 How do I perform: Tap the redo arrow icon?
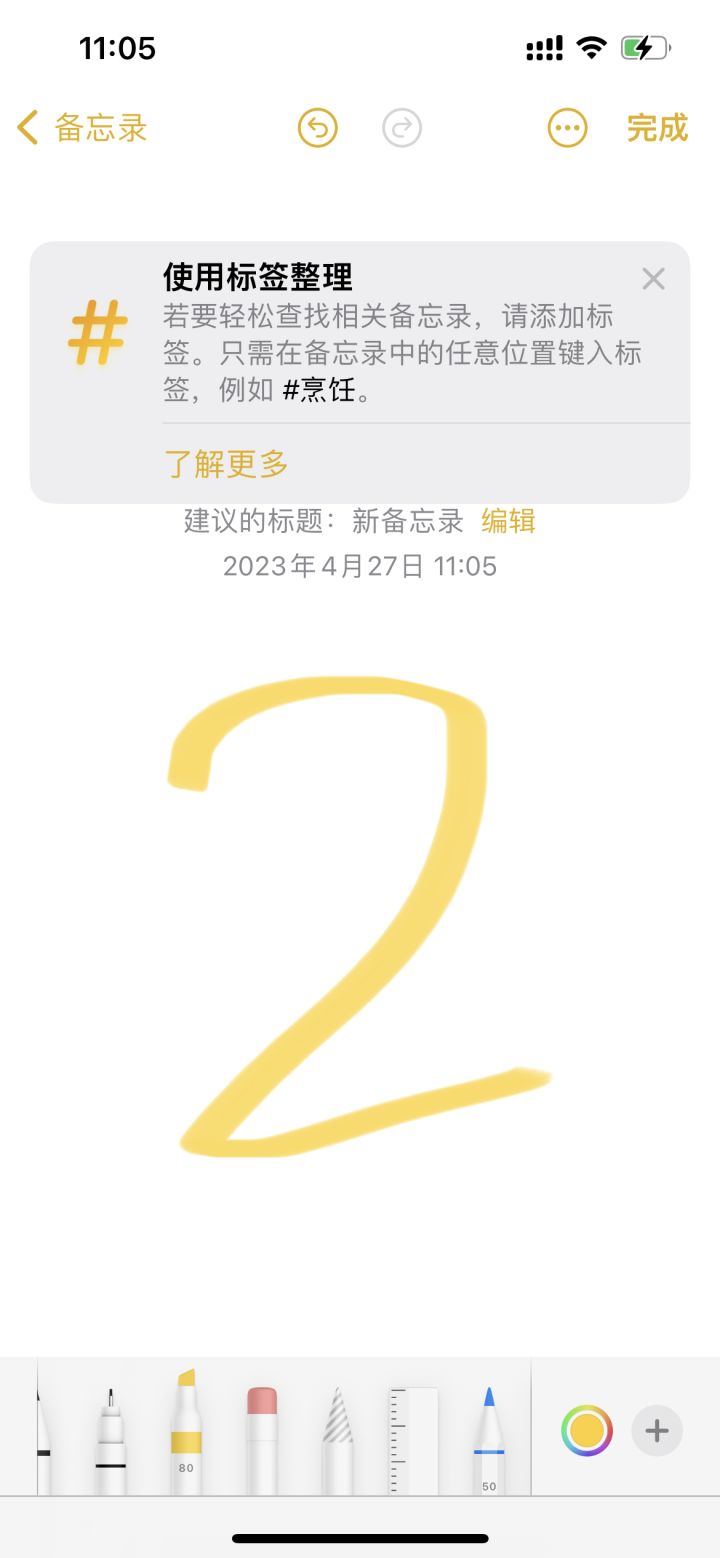pos(402,127)
